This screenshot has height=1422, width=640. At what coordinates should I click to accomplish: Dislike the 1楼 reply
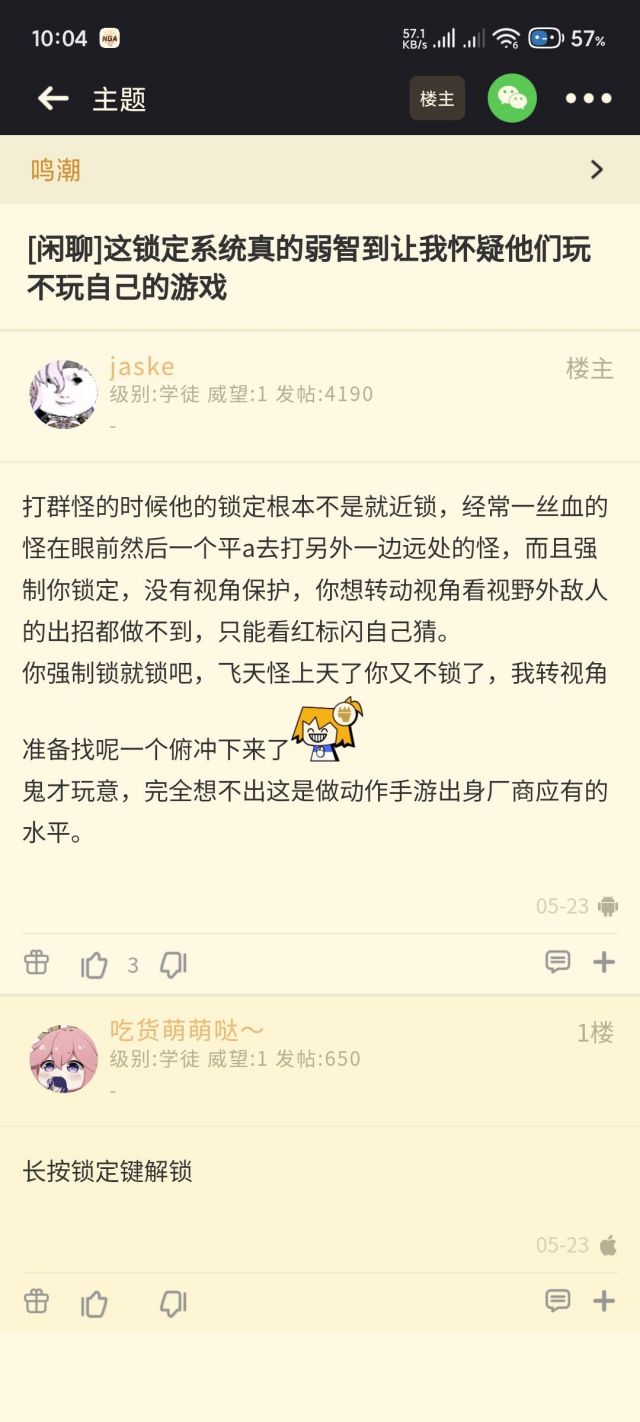point(173,1303)
